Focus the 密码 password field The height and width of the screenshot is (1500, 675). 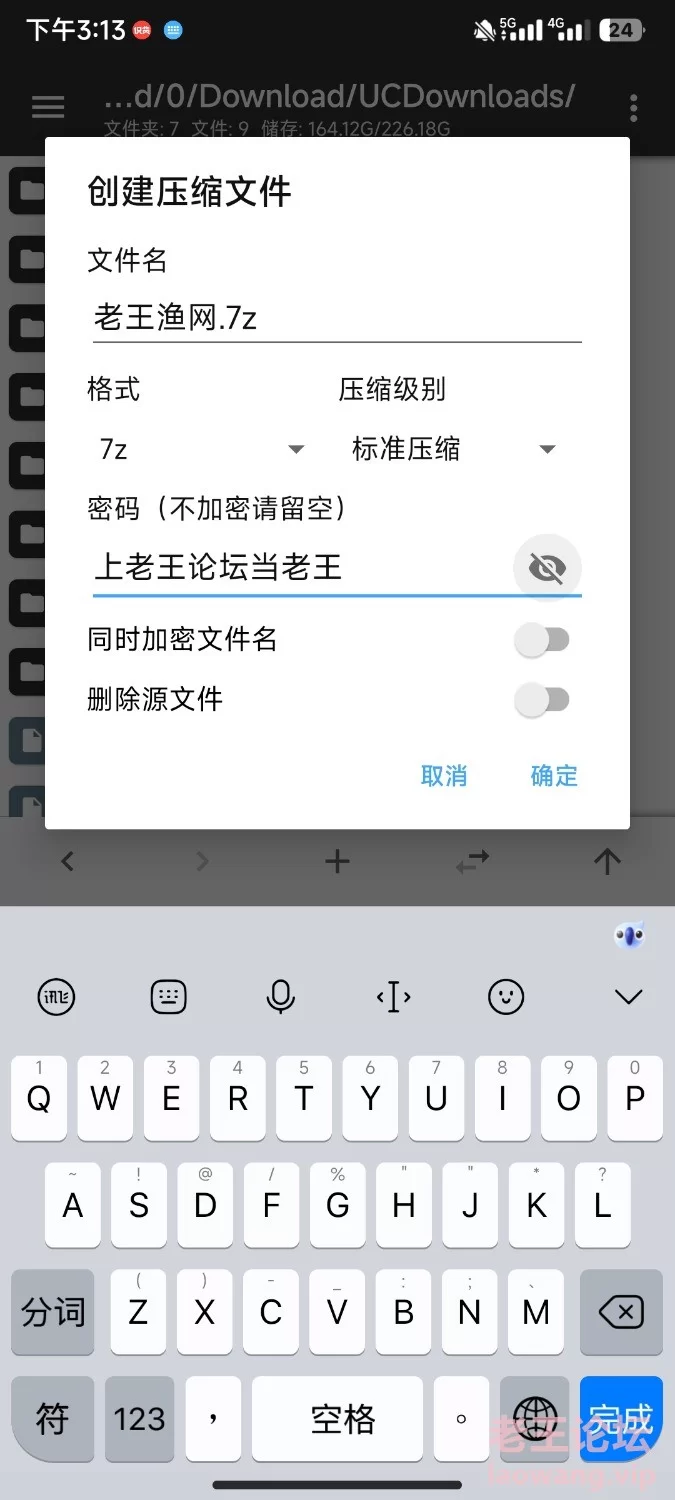[300, 568]
